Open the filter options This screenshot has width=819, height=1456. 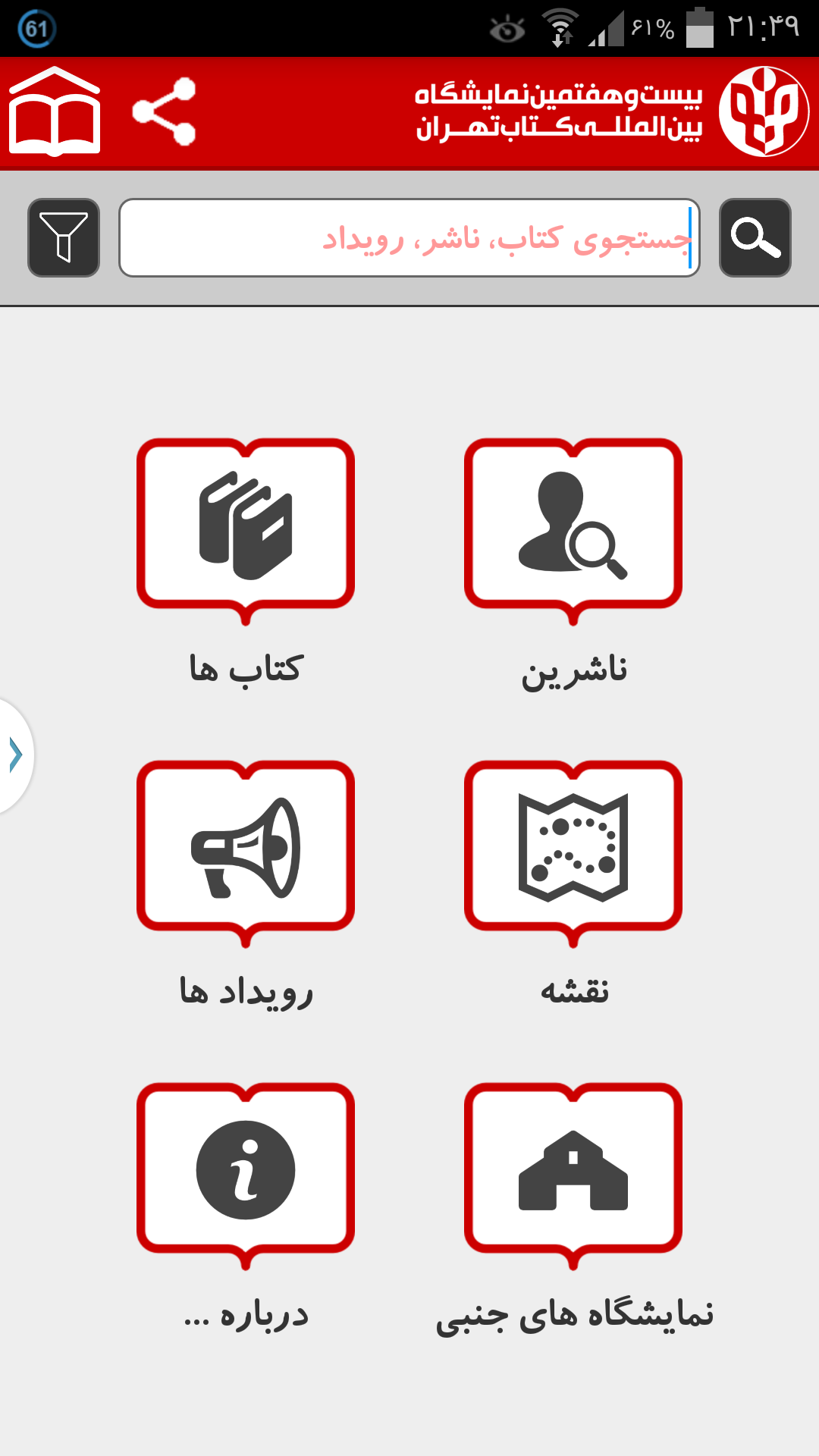tap(64, 237)
